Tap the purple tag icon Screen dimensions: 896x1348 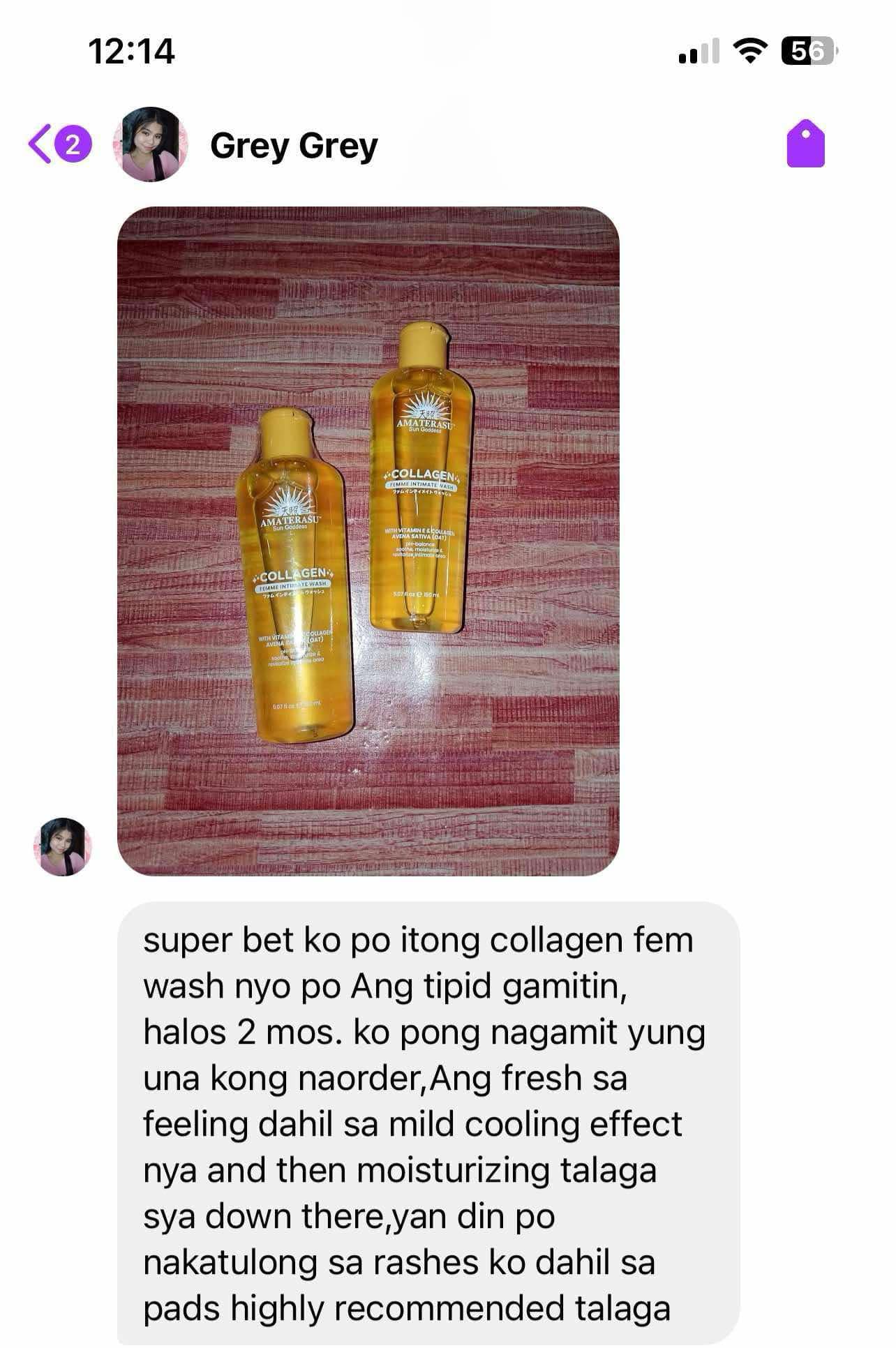pyautogui.click(x=805, y=144)
